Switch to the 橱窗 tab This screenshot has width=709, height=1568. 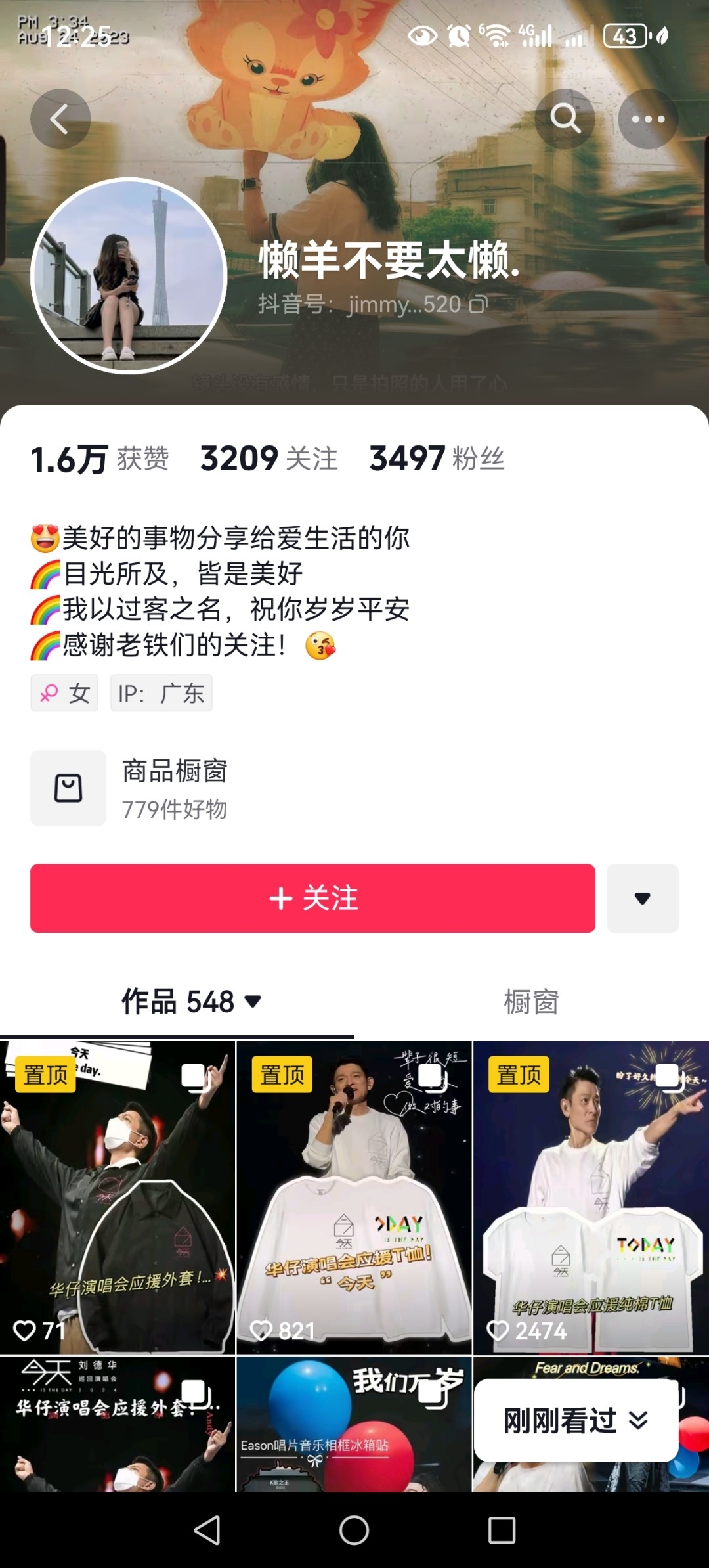pyautogui.click(x=531, y=1002)
